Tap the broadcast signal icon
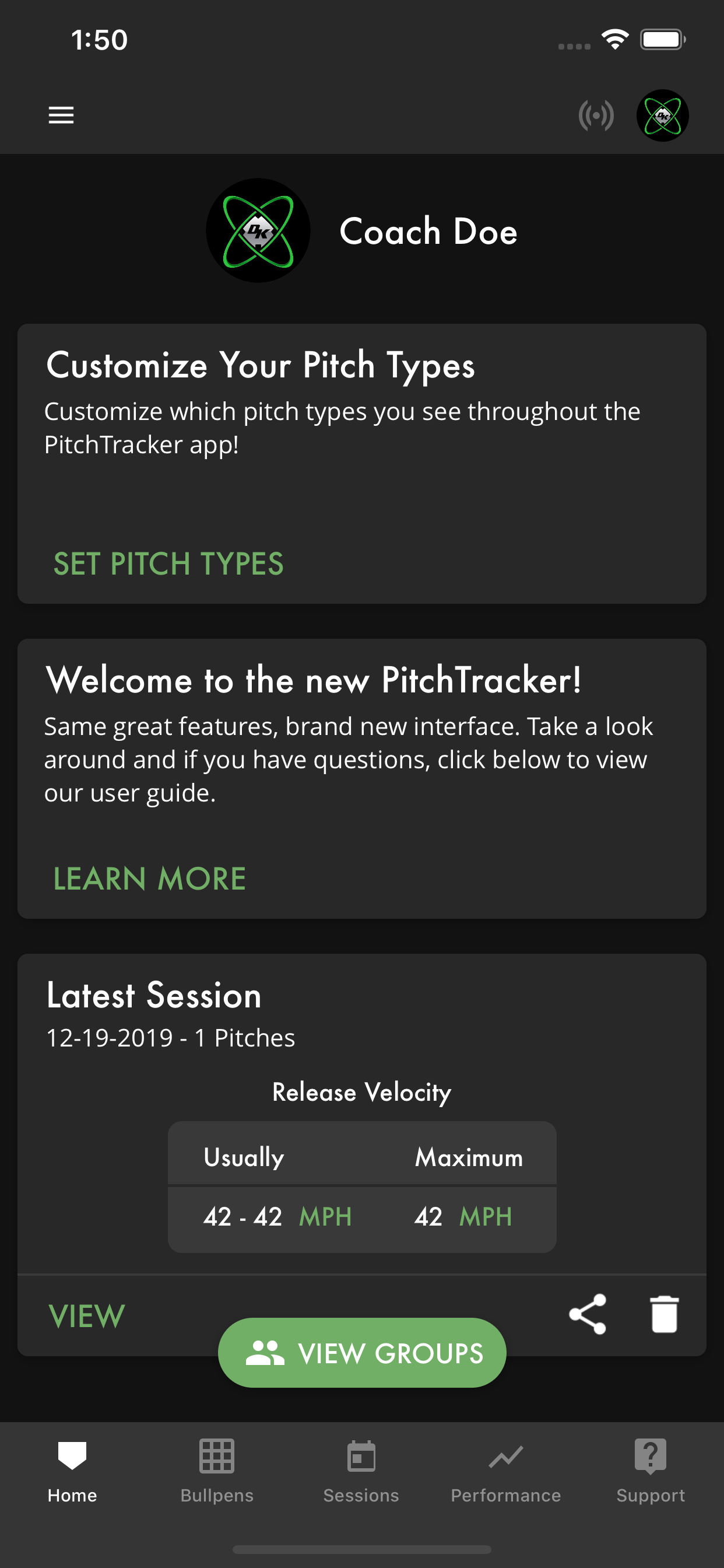This screenshot has height=1568, width=724. coord(597,115)
